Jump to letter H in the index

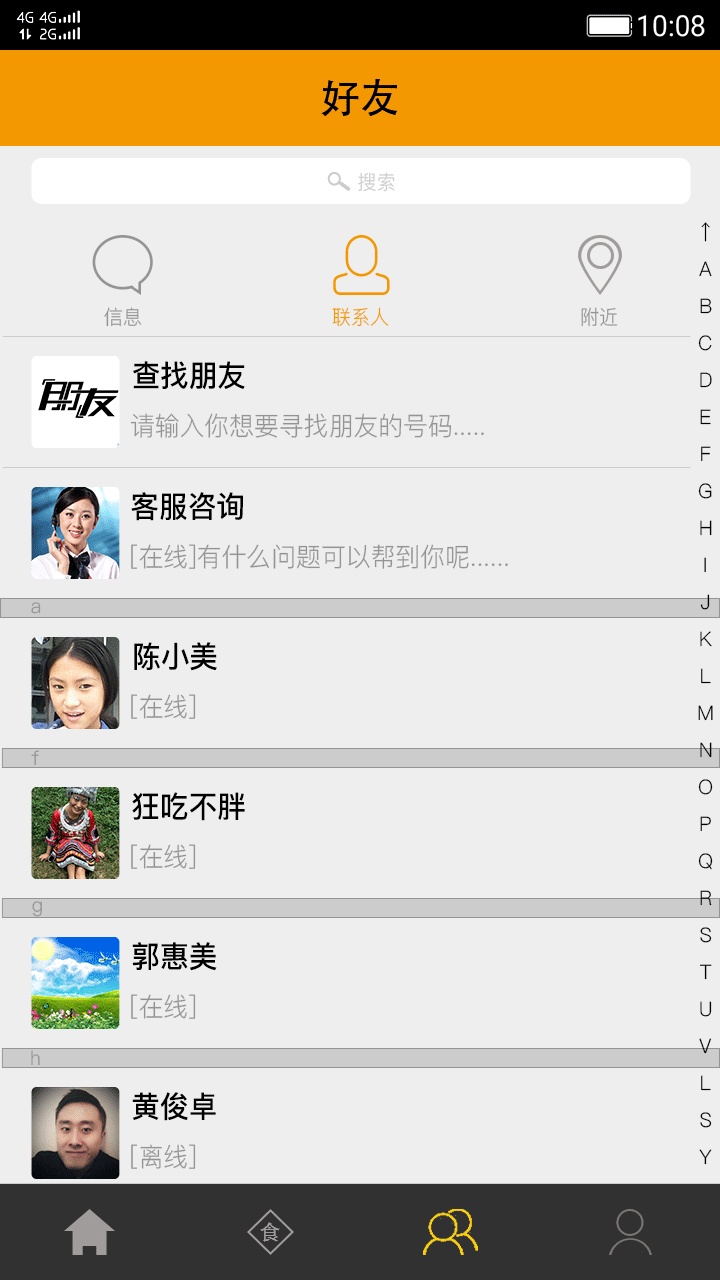[705, 528]
